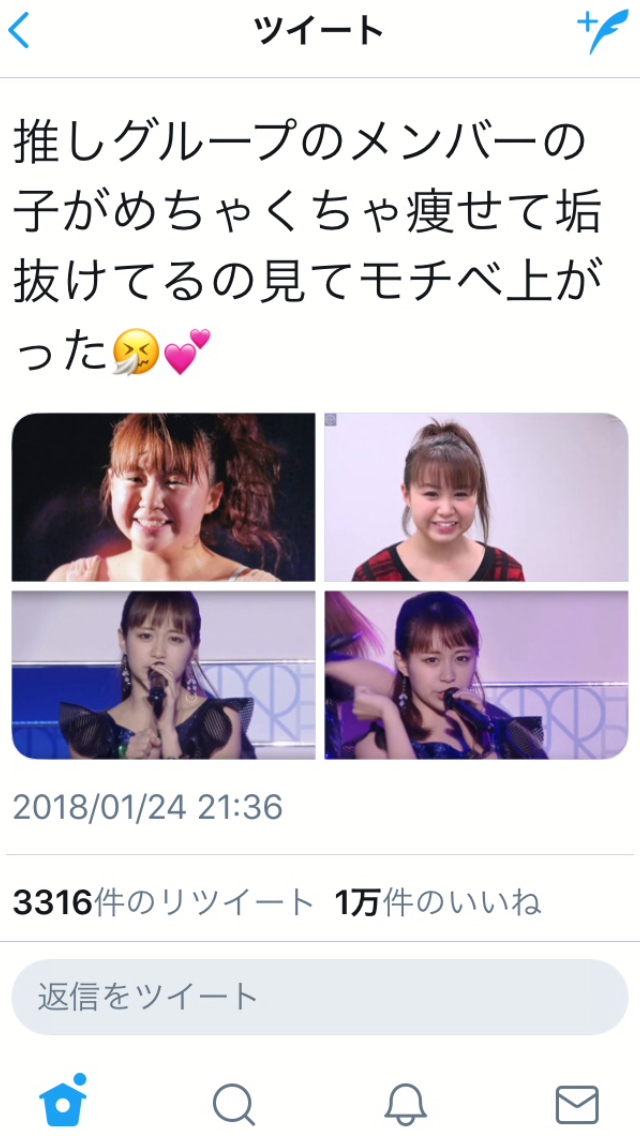This screenshot has height=1136, width=640.
Task: Open the direct messages tab
Action: pos(577,1104)
